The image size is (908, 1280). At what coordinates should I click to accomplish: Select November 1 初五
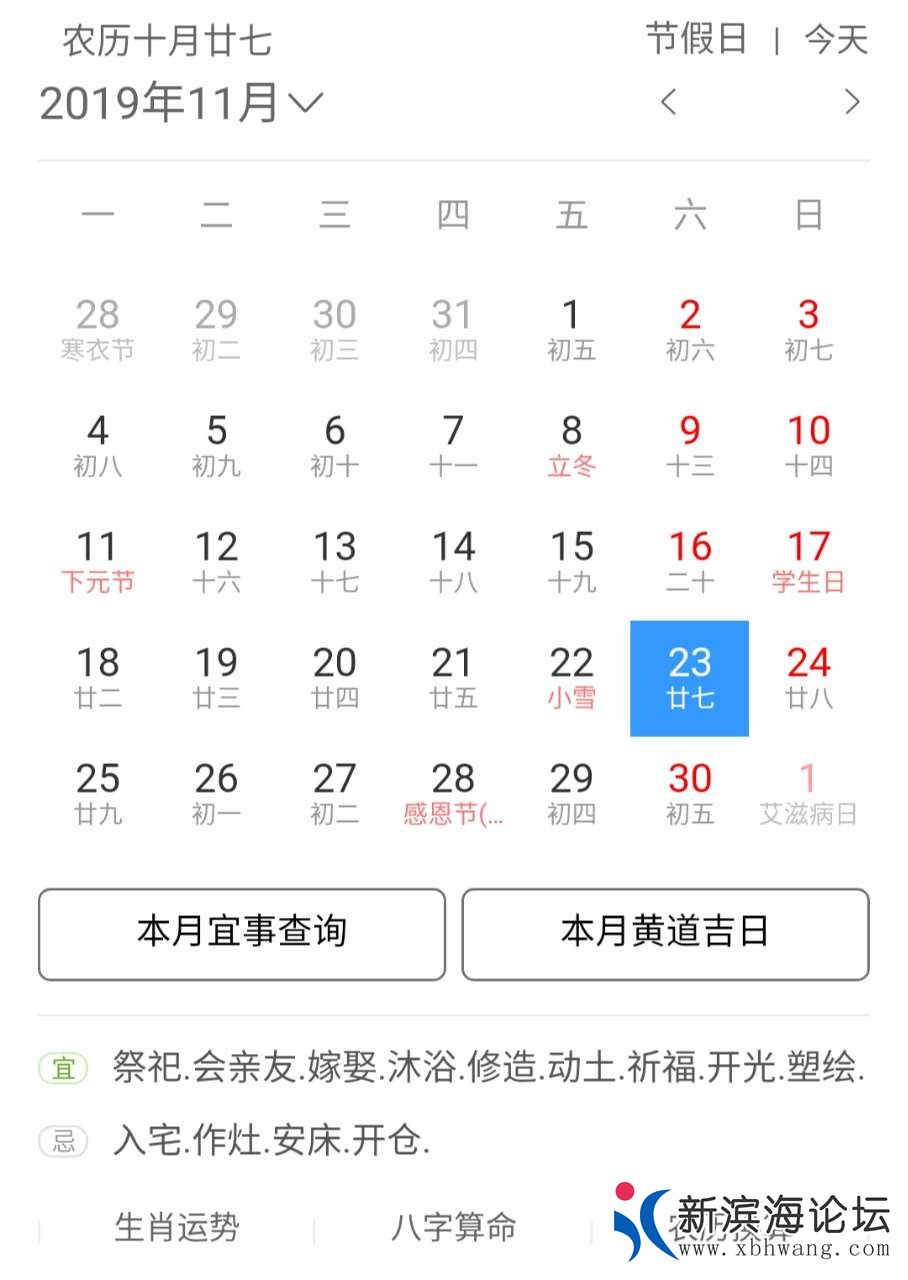(571, 330)
